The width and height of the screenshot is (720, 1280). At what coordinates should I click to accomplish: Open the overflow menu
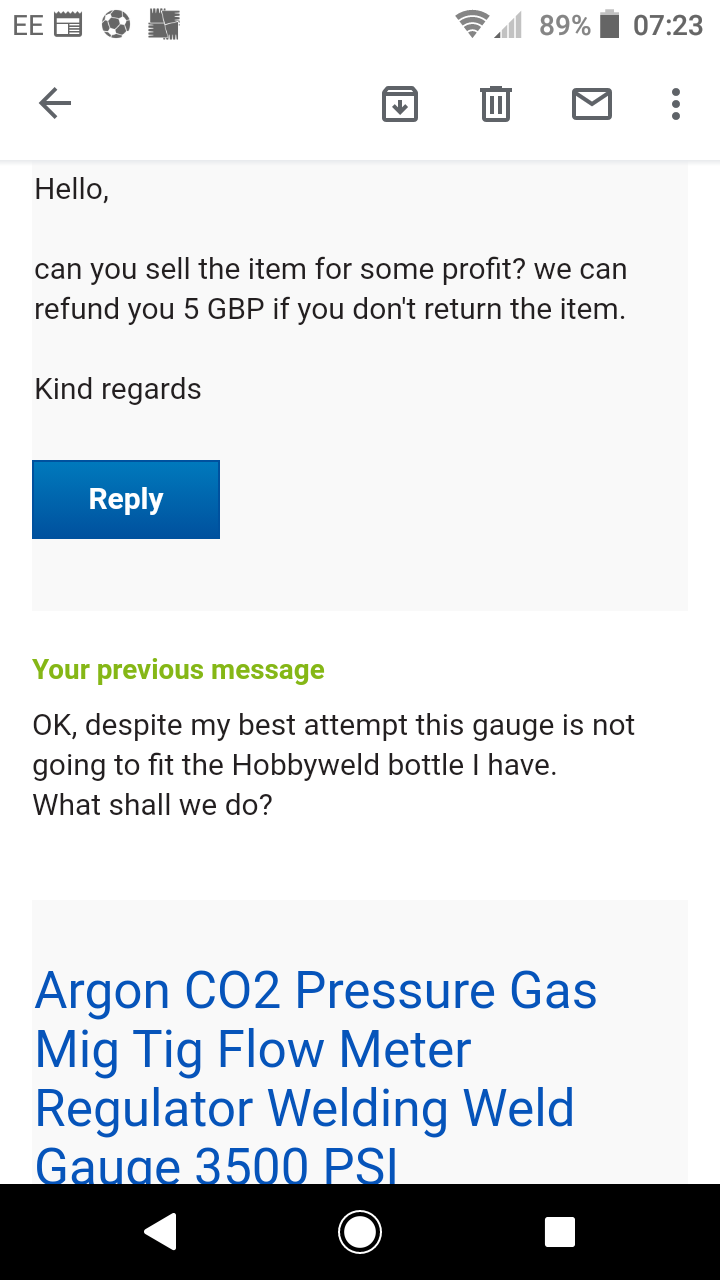[676, 103]
